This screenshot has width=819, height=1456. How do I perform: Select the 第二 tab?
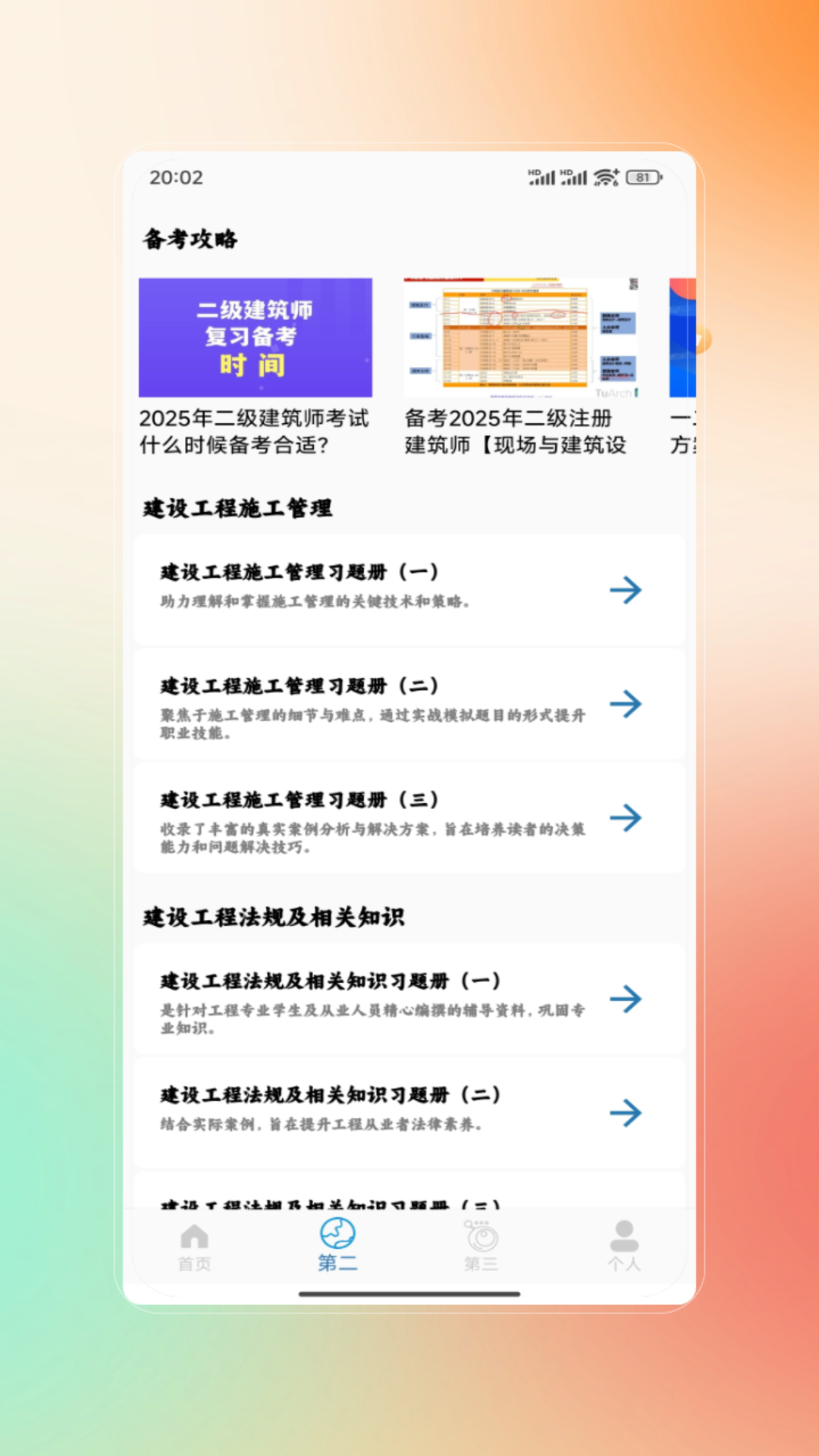[x=337, y=1246]
